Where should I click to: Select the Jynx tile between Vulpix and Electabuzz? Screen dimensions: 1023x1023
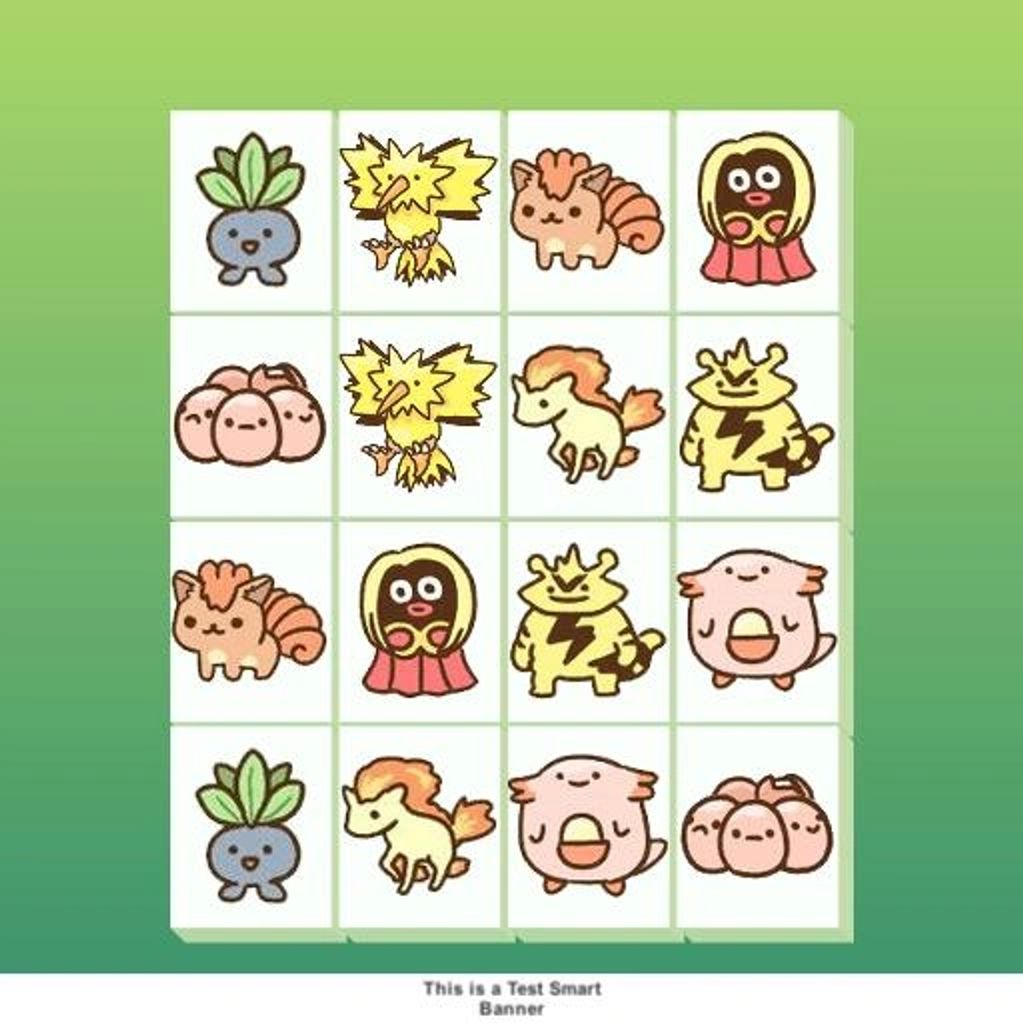pyautogui.click(x=419, y=621)
